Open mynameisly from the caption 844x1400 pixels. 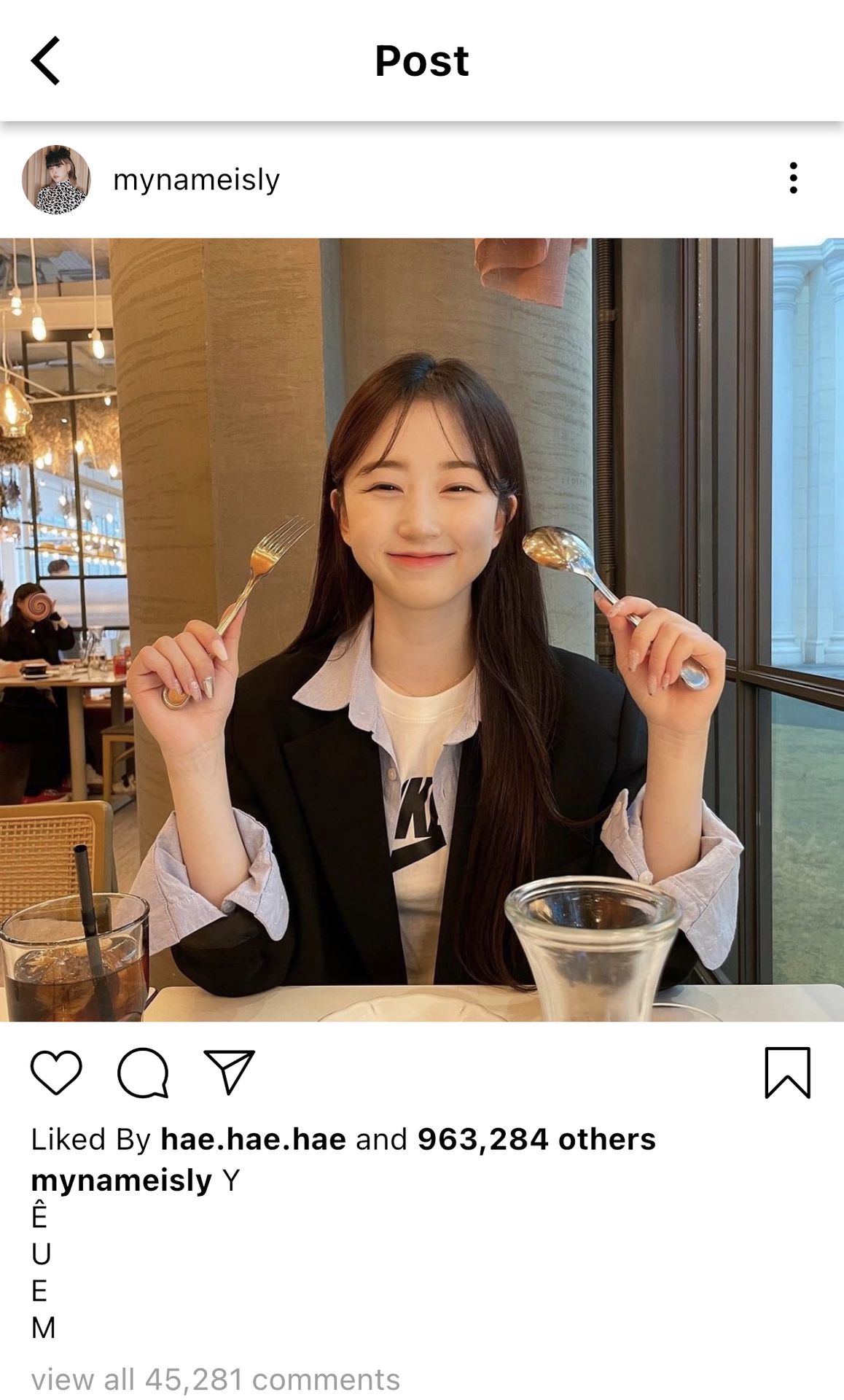121,1180
